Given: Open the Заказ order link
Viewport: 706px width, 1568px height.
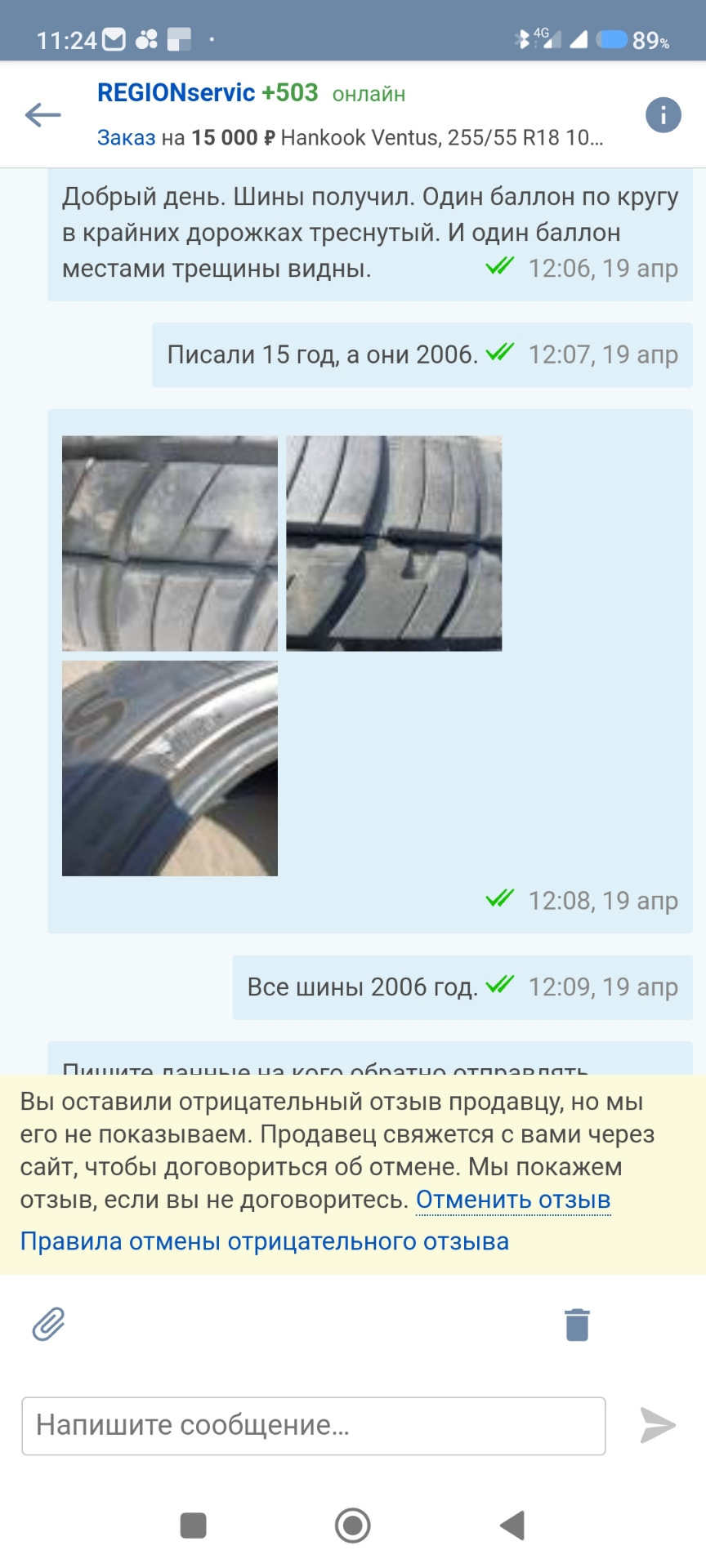Looking at the screenshot, I should pyautogui.click(x=126, y=137).
